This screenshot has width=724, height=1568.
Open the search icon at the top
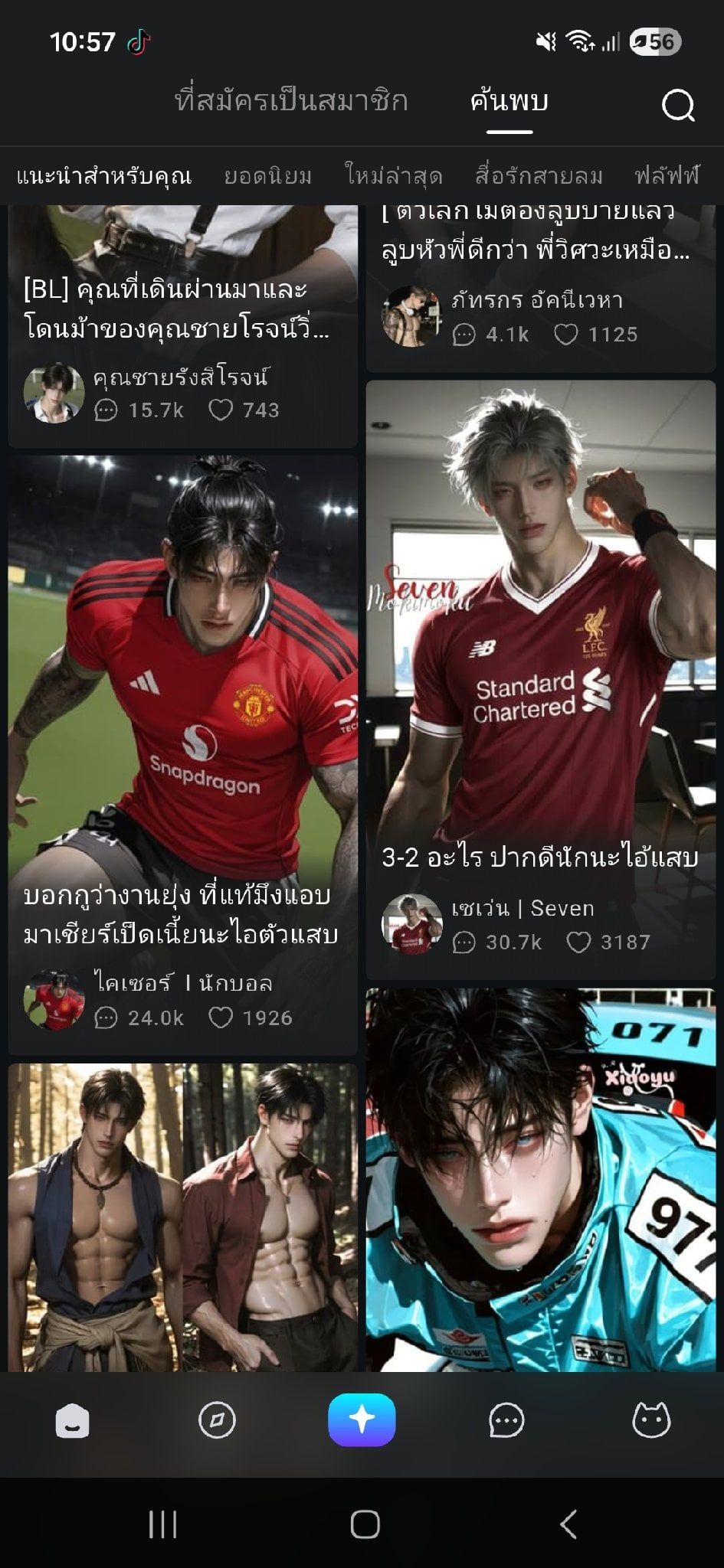(x=678, y=105)
